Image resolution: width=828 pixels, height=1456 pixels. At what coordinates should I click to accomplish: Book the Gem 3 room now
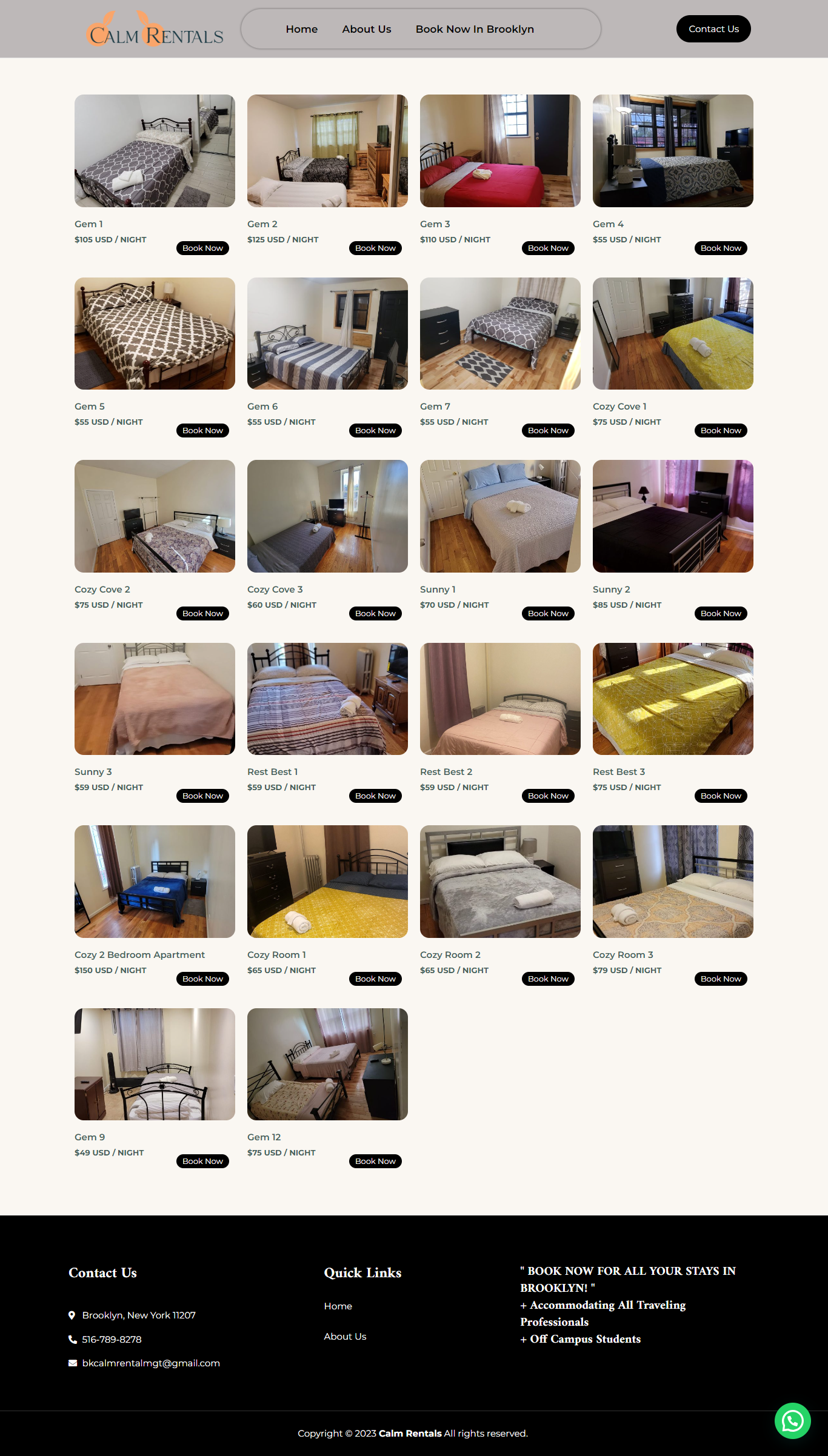point(548,248)
